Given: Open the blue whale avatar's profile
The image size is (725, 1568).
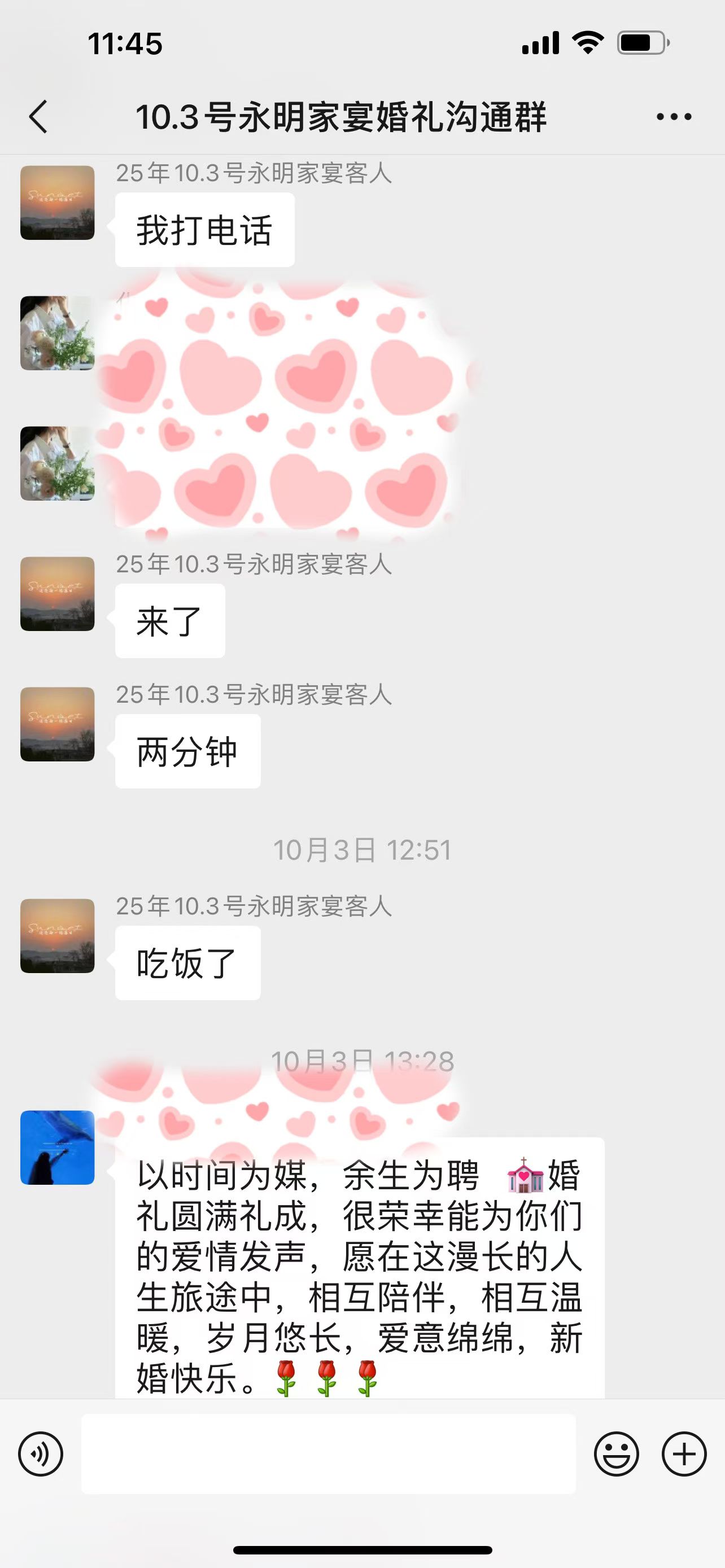Looking at the screenshot, I should coord(57,1147).
